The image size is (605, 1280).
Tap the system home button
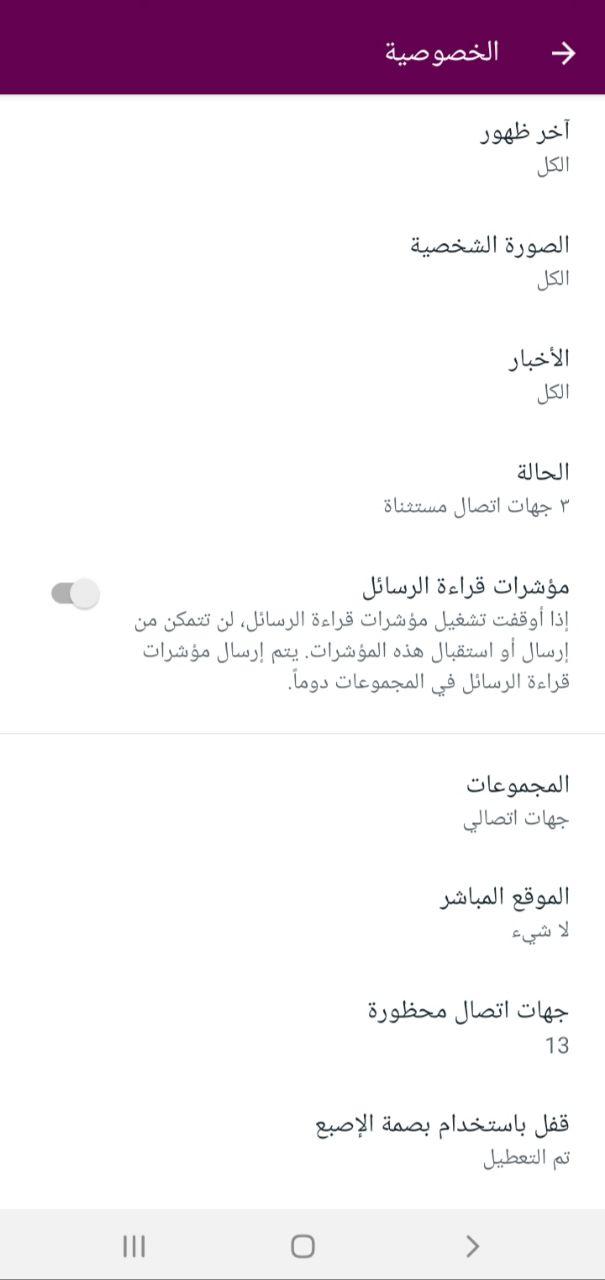[x=302, y=1245]
